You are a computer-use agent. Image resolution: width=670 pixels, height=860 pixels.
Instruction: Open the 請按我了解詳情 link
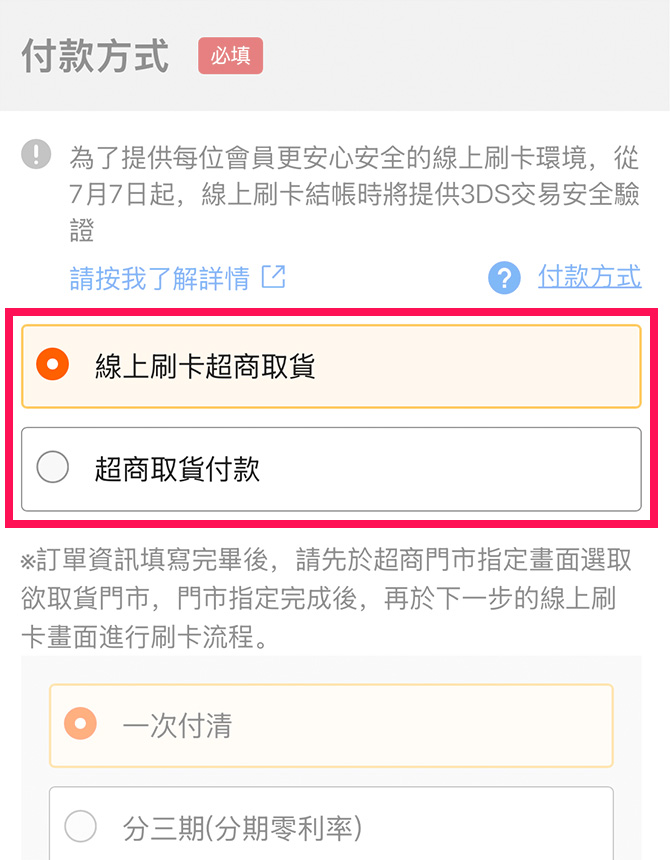177,278
